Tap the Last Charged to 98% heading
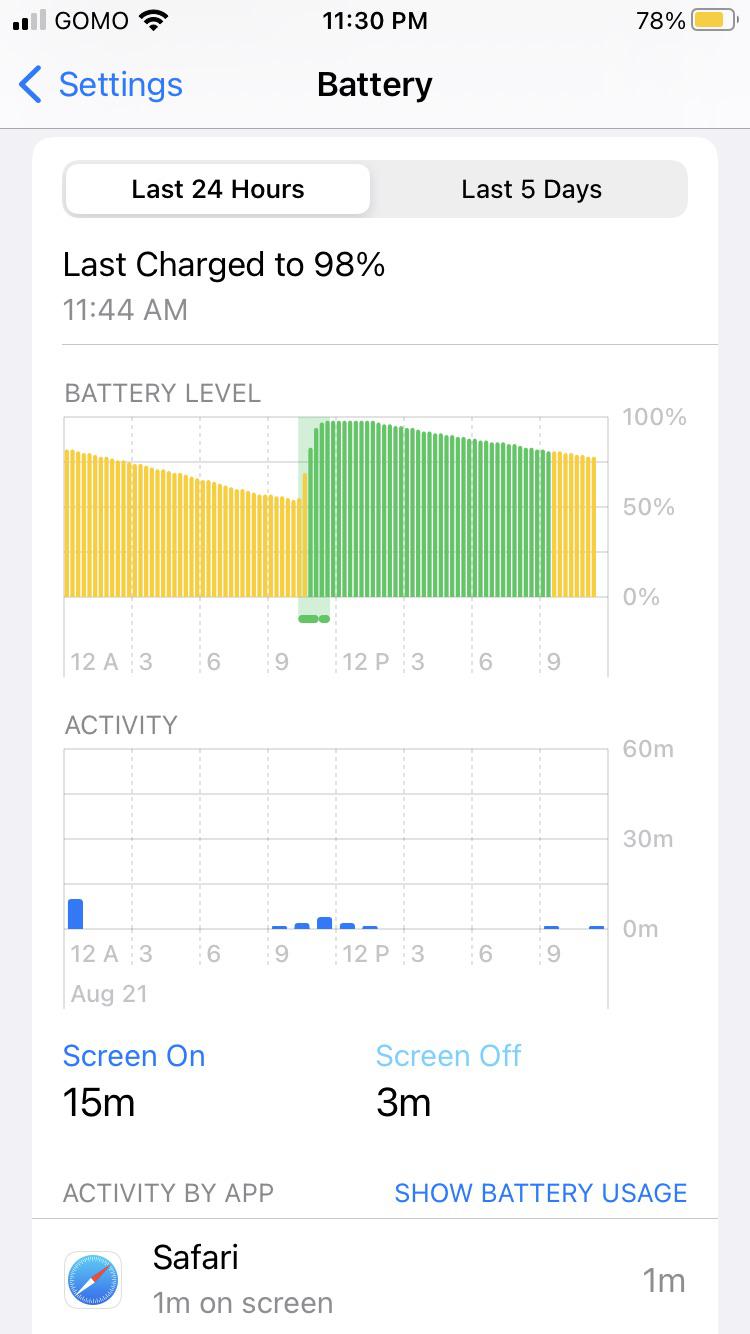The width and height of the screenshot is (750, 1334). point(224,264)
